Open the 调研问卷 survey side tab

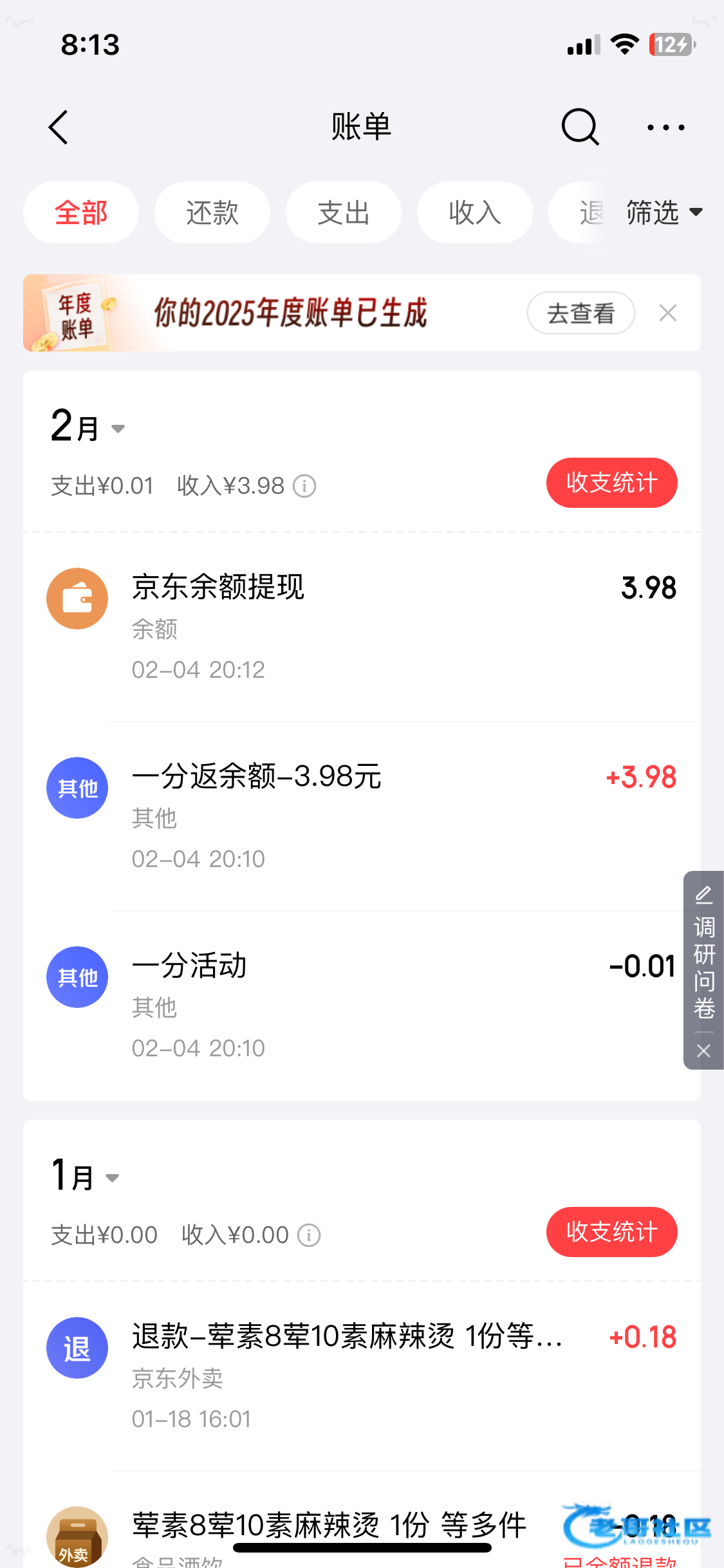pyautogui.click(x=704, y=953)
